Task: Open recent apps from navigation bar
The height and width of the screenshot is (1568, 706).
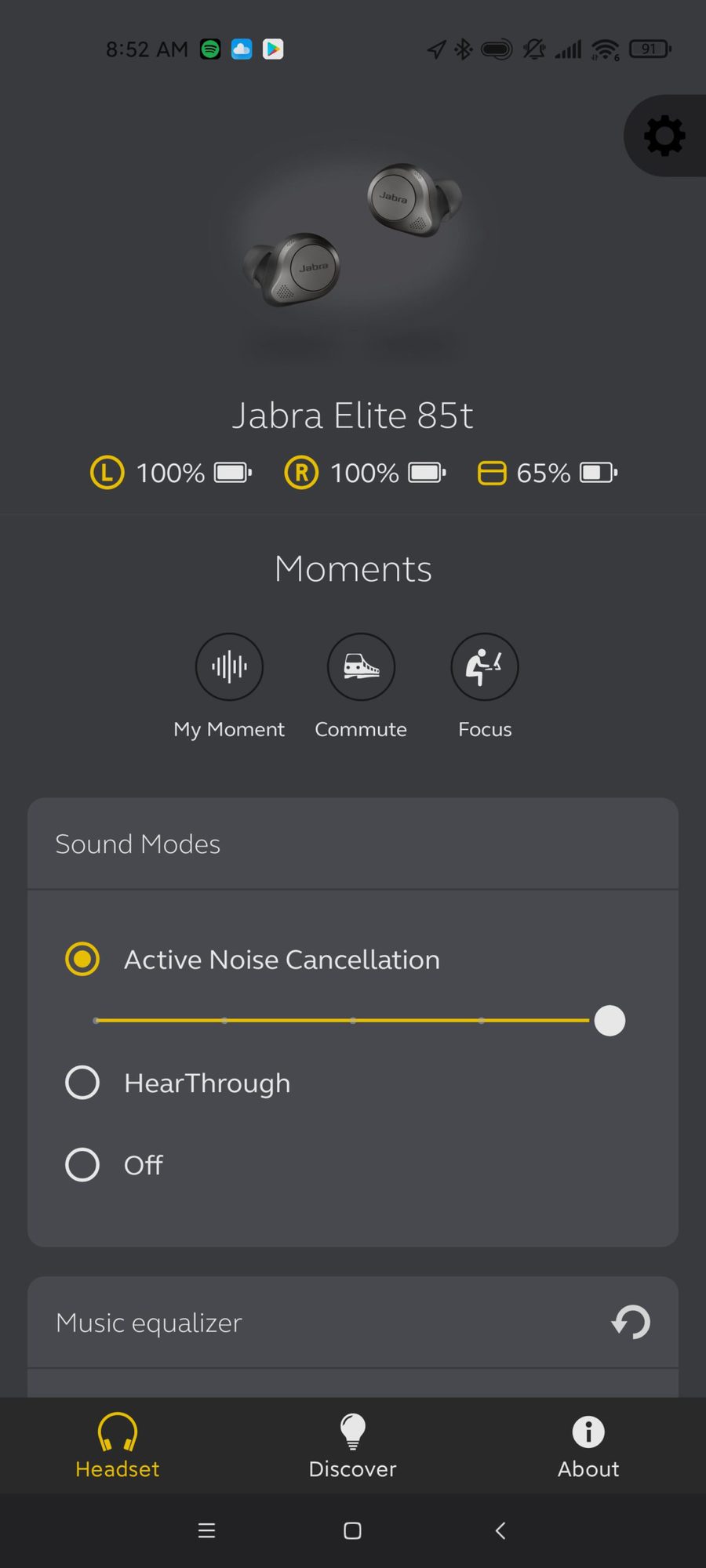Action: tap(206, 1530)
